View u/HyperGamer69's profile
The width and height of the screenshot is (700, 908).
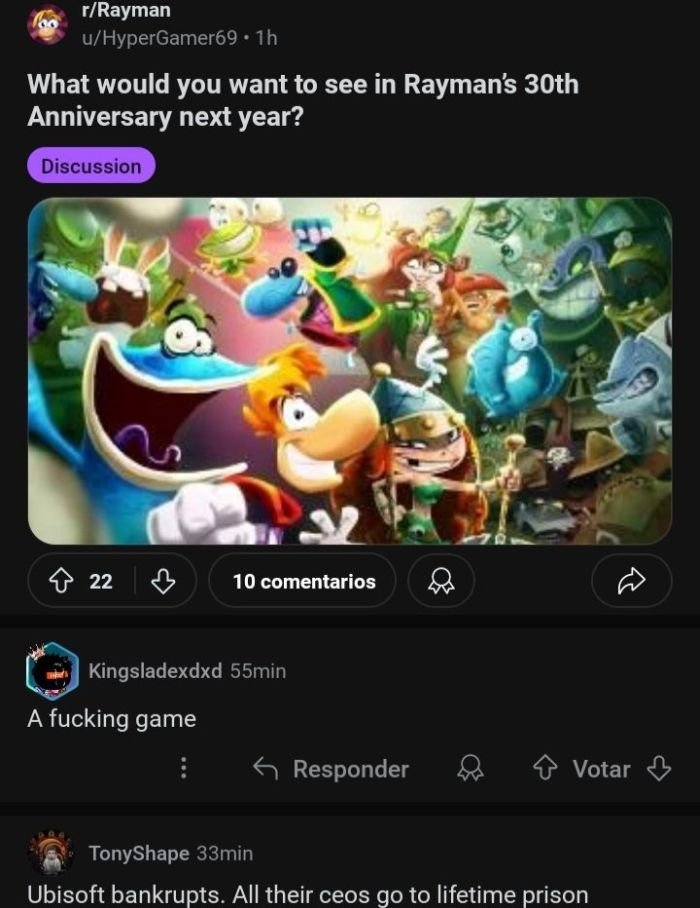click(160, 38)
